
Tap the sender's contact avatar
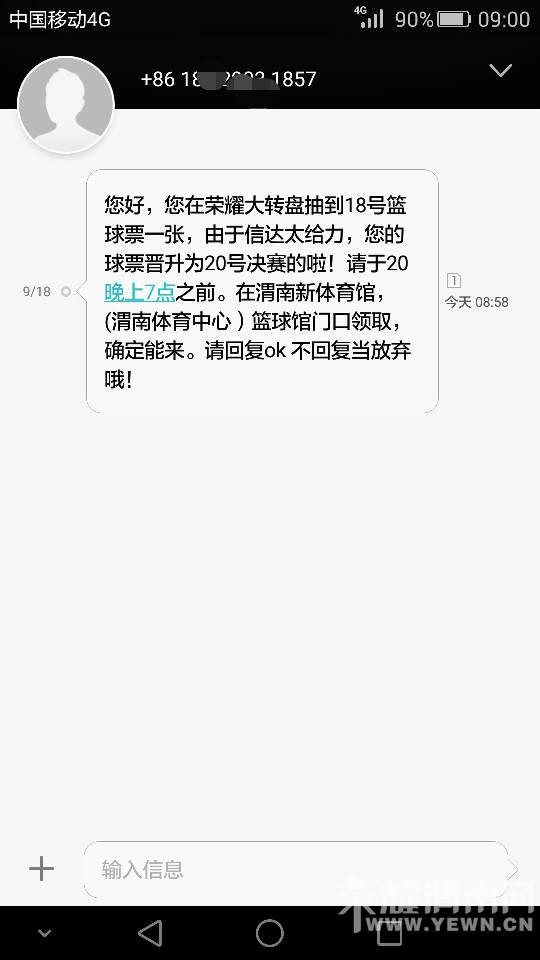pyautogui.click(x=66, y=105)
